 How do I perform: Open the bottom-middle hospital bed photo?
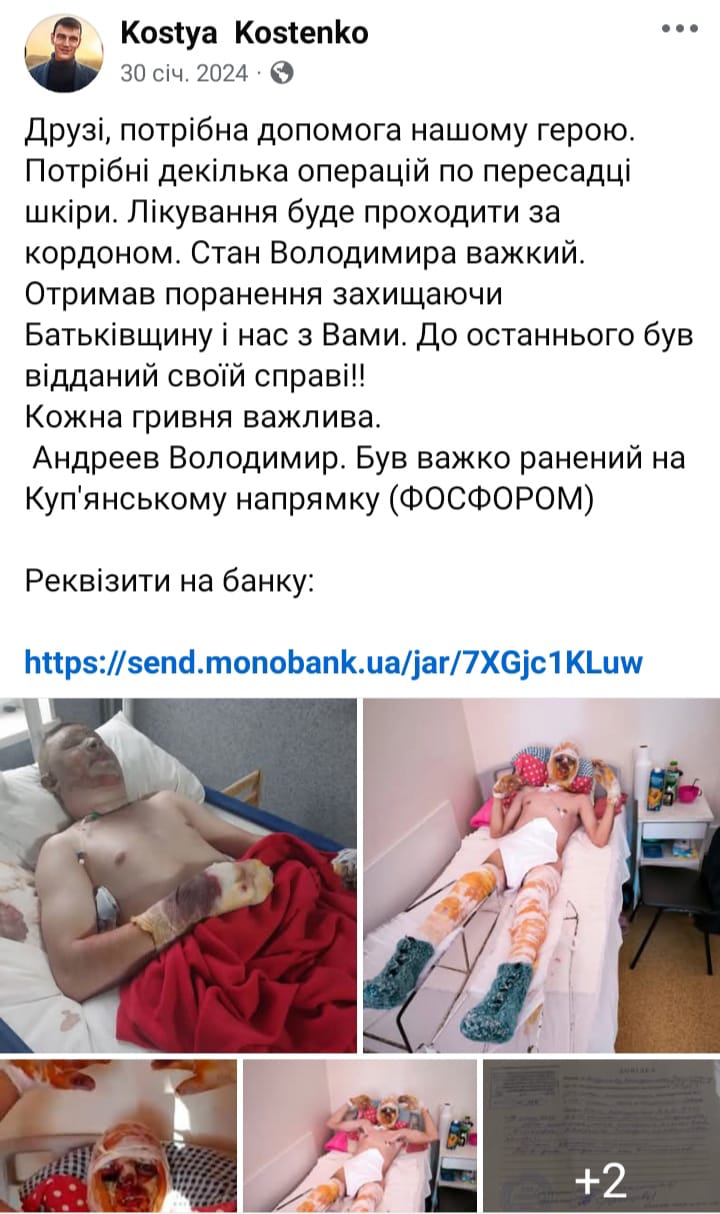[x=360, y=1136]
